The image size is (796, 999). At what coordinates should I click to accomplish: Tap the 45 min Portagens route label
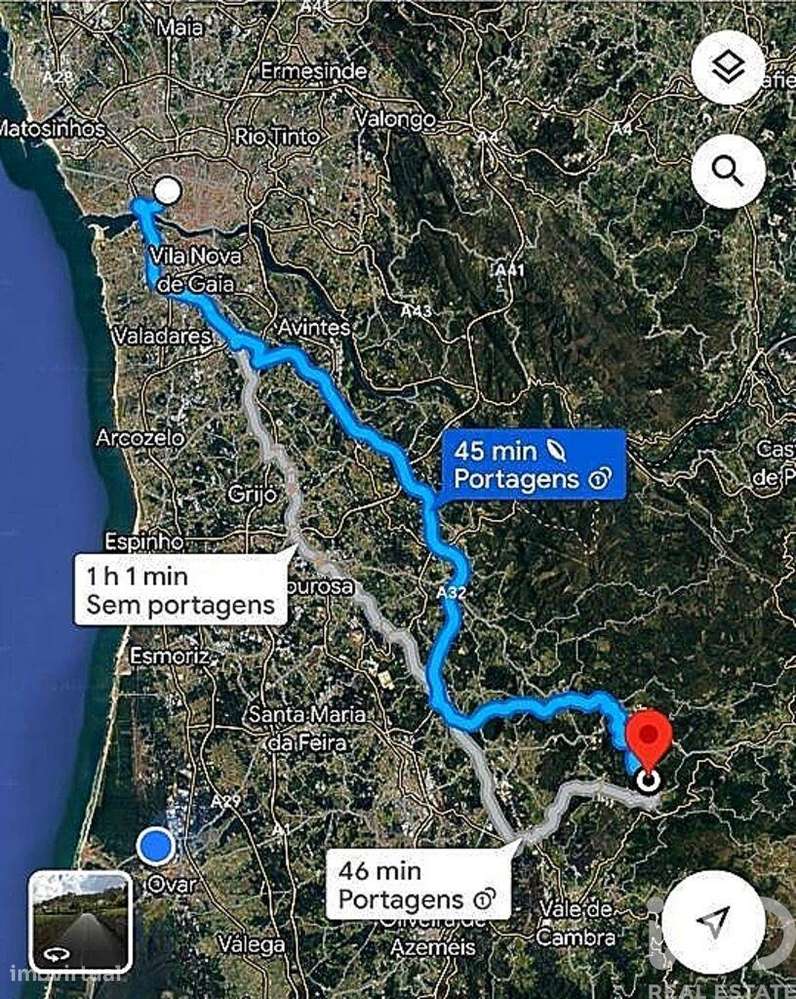[x=533, y=464]
